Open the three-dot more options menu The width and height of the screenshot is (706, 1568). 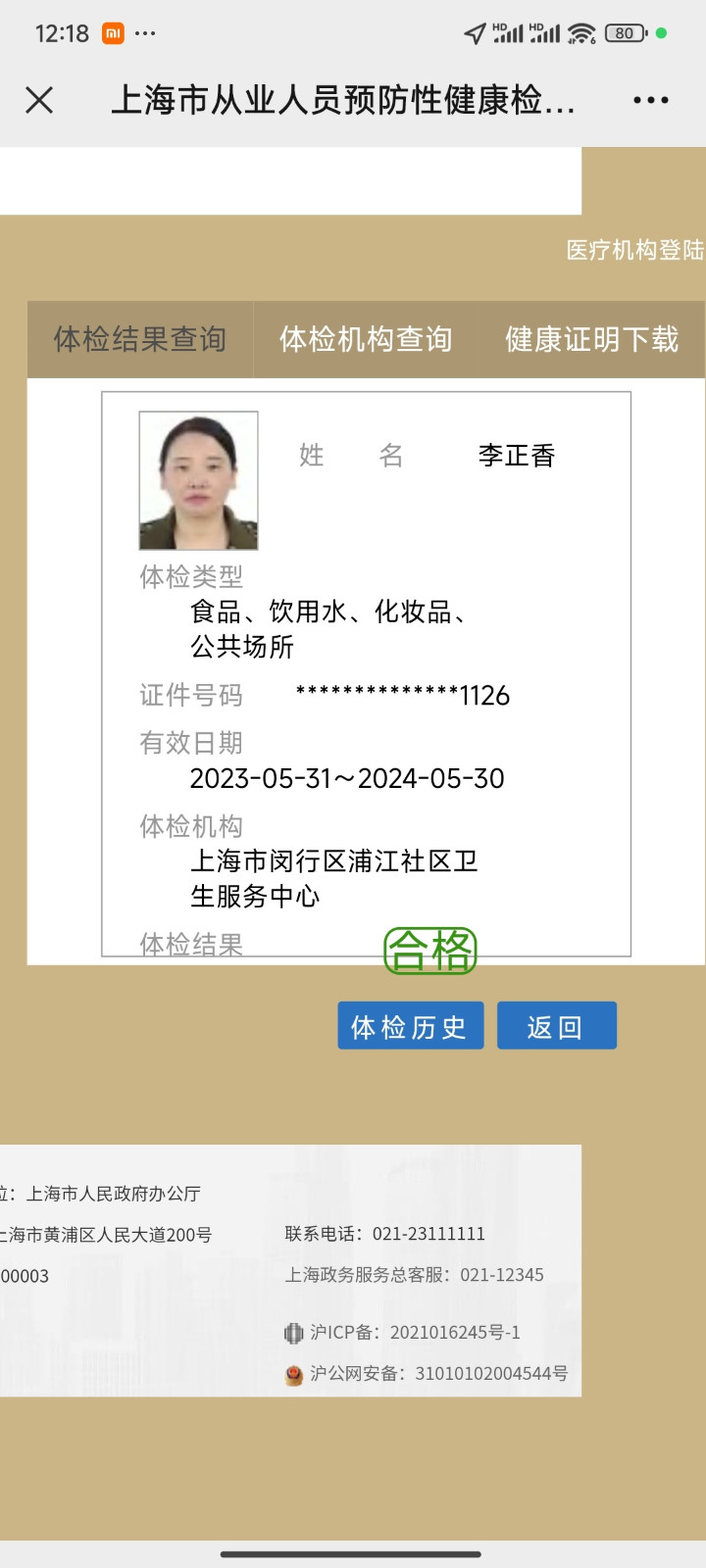pos(651,100)
